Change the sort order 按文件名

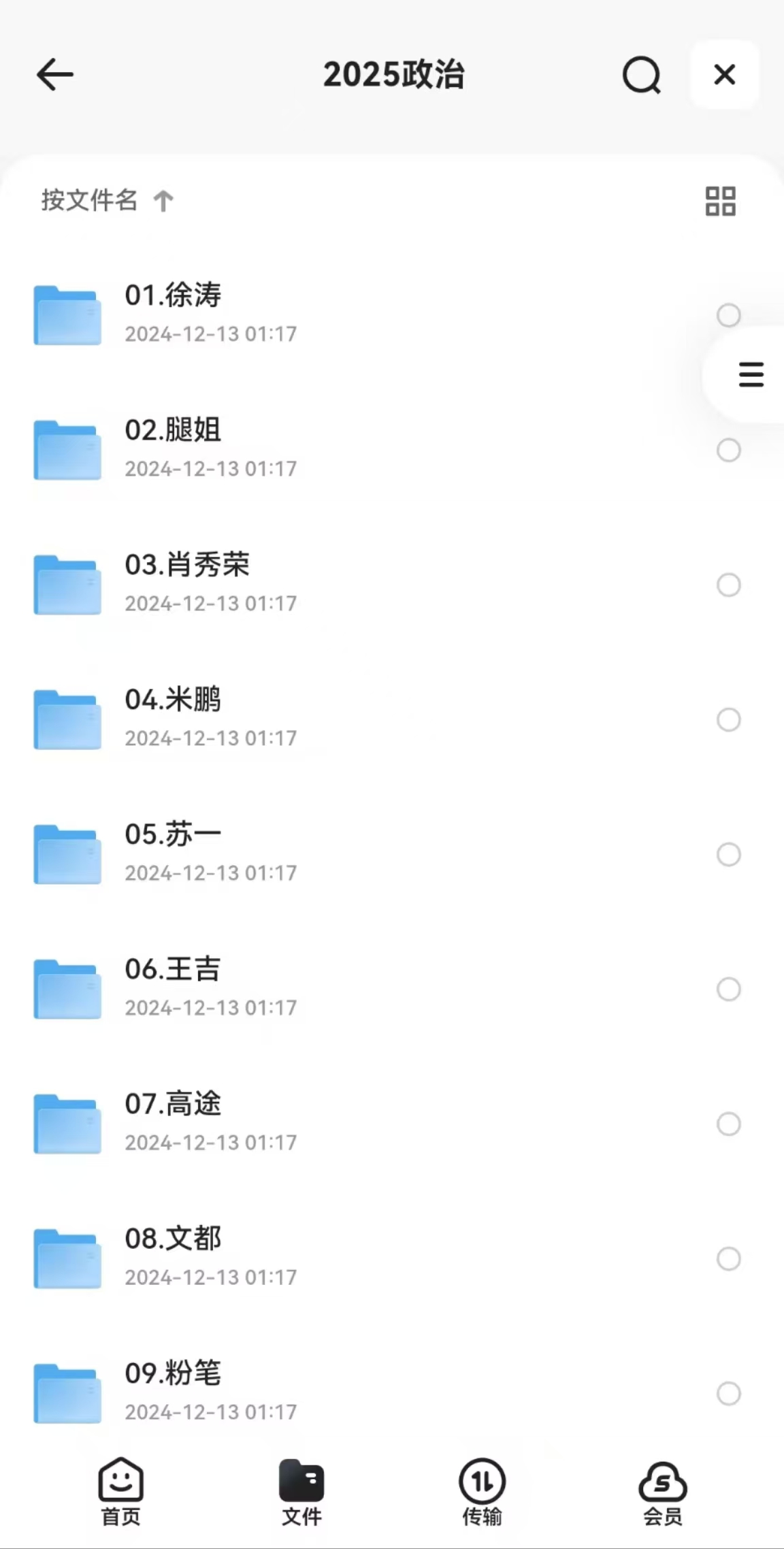point(106,200)
